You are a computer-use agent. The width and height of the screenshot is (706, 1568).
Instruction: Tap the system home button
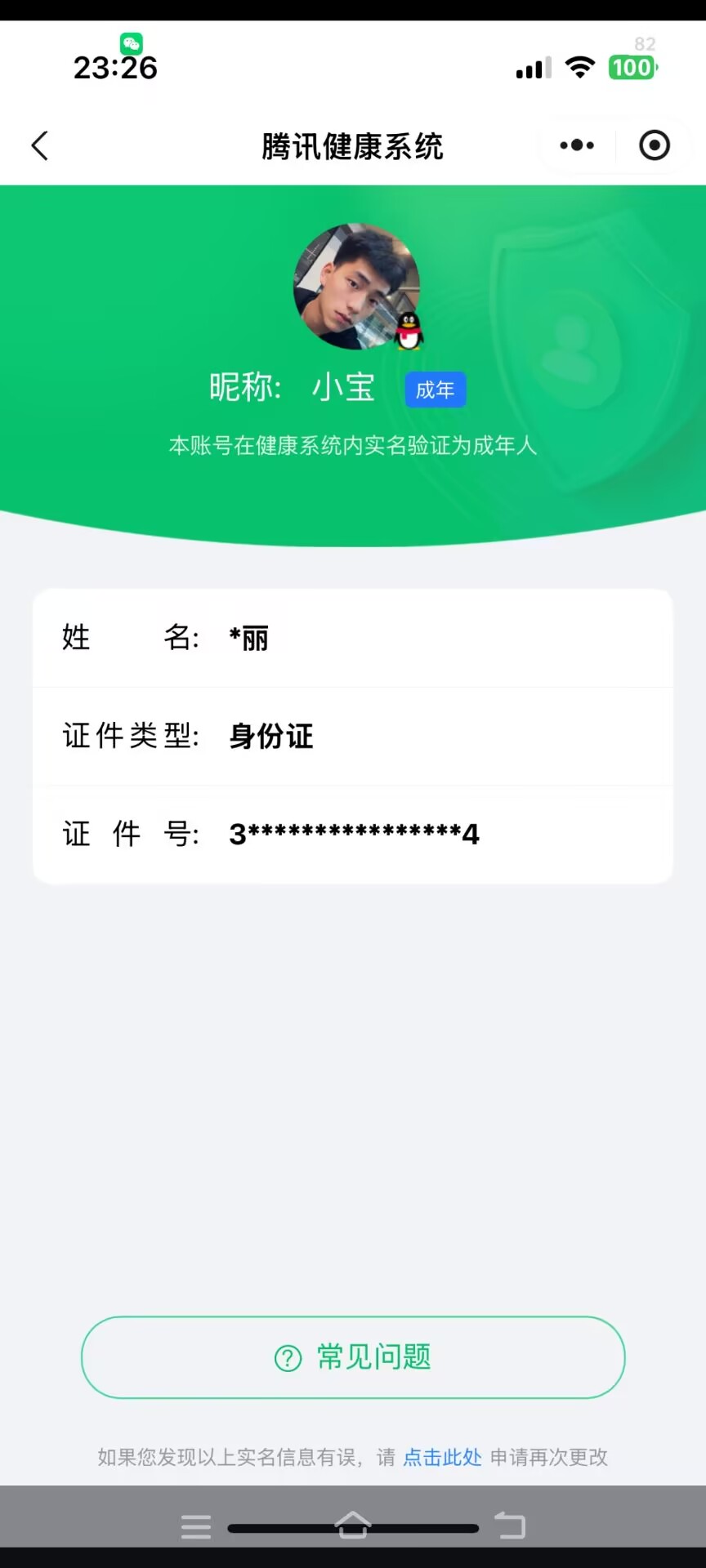pos(353,1525)
